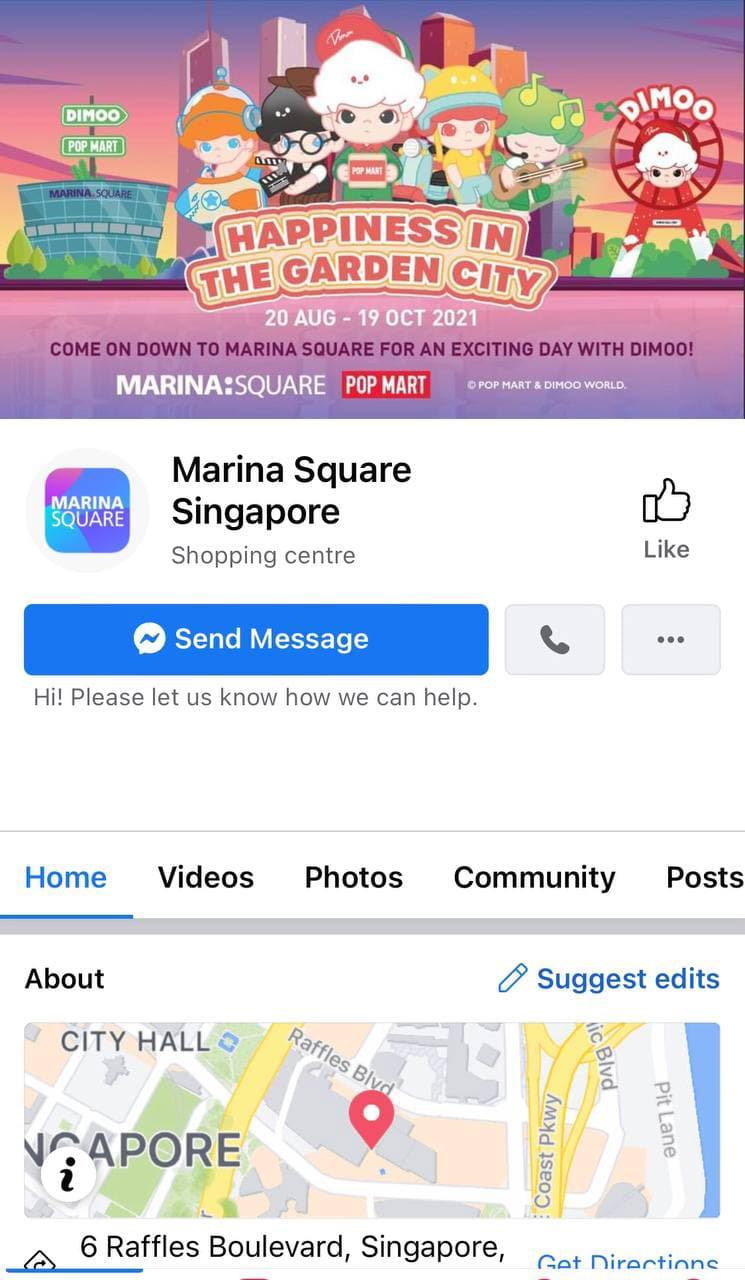Call Marina Square via phone icon
This screenshot has width=745, height=1280.
tap(554, 640)
